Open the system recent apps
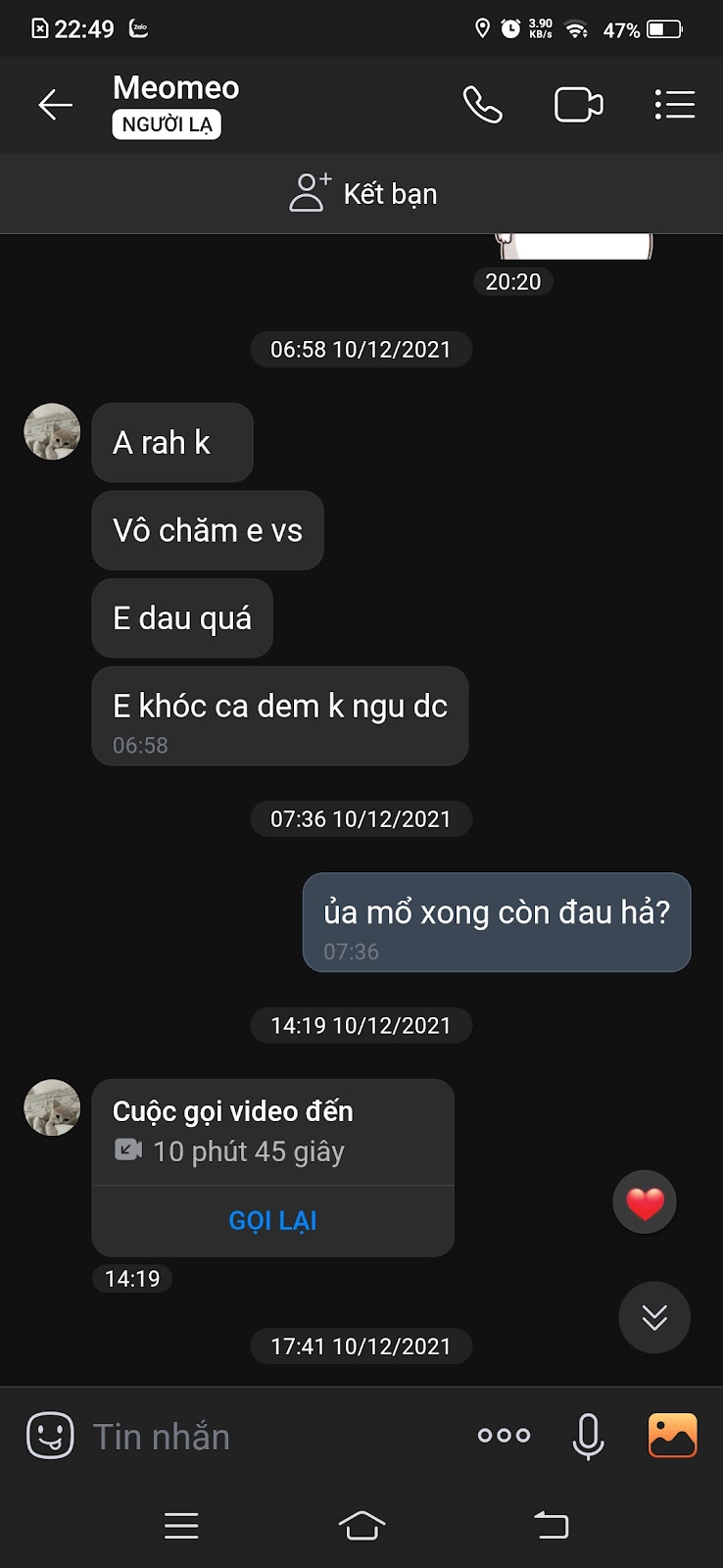 click(181, 1526)
